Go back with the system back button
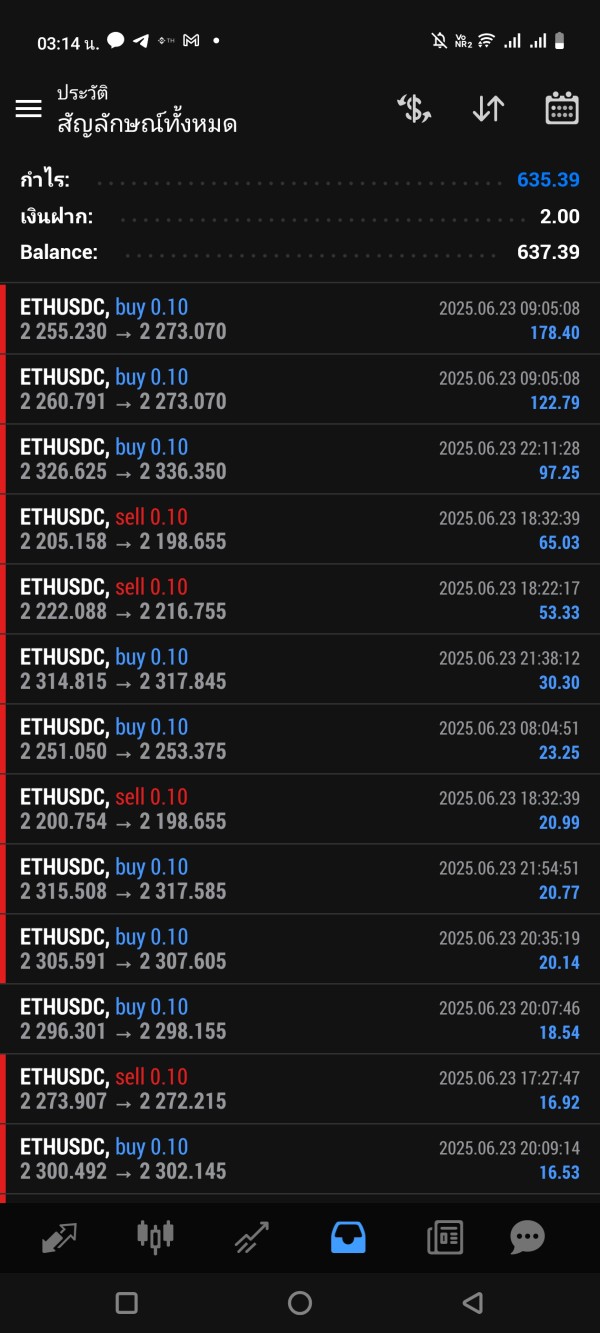Image resolution: width=600 pixels, height=1333 pixels. [x=473, y=1302]
